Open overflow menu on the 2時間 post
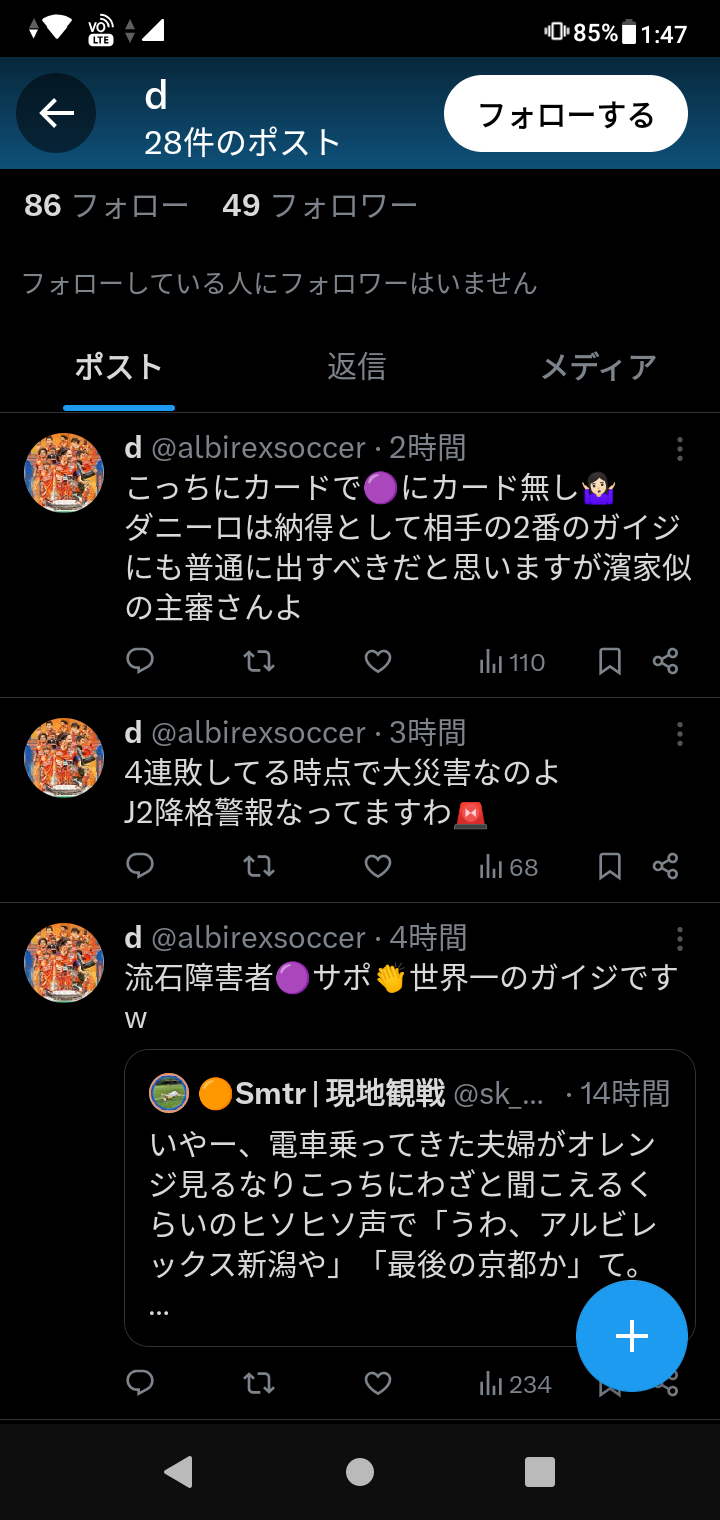 click(680, 449)
